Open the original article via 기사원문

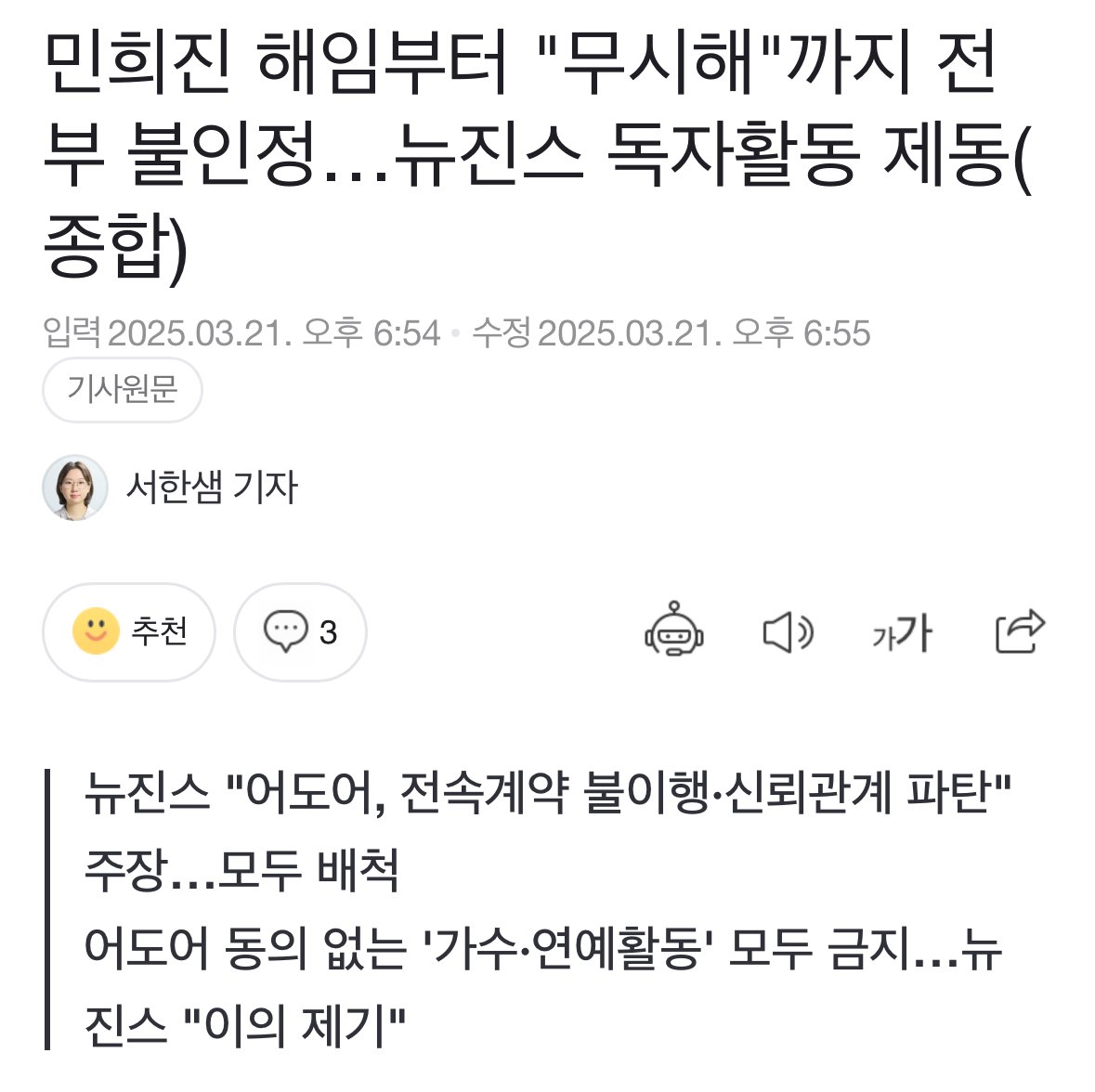[122, 389]
